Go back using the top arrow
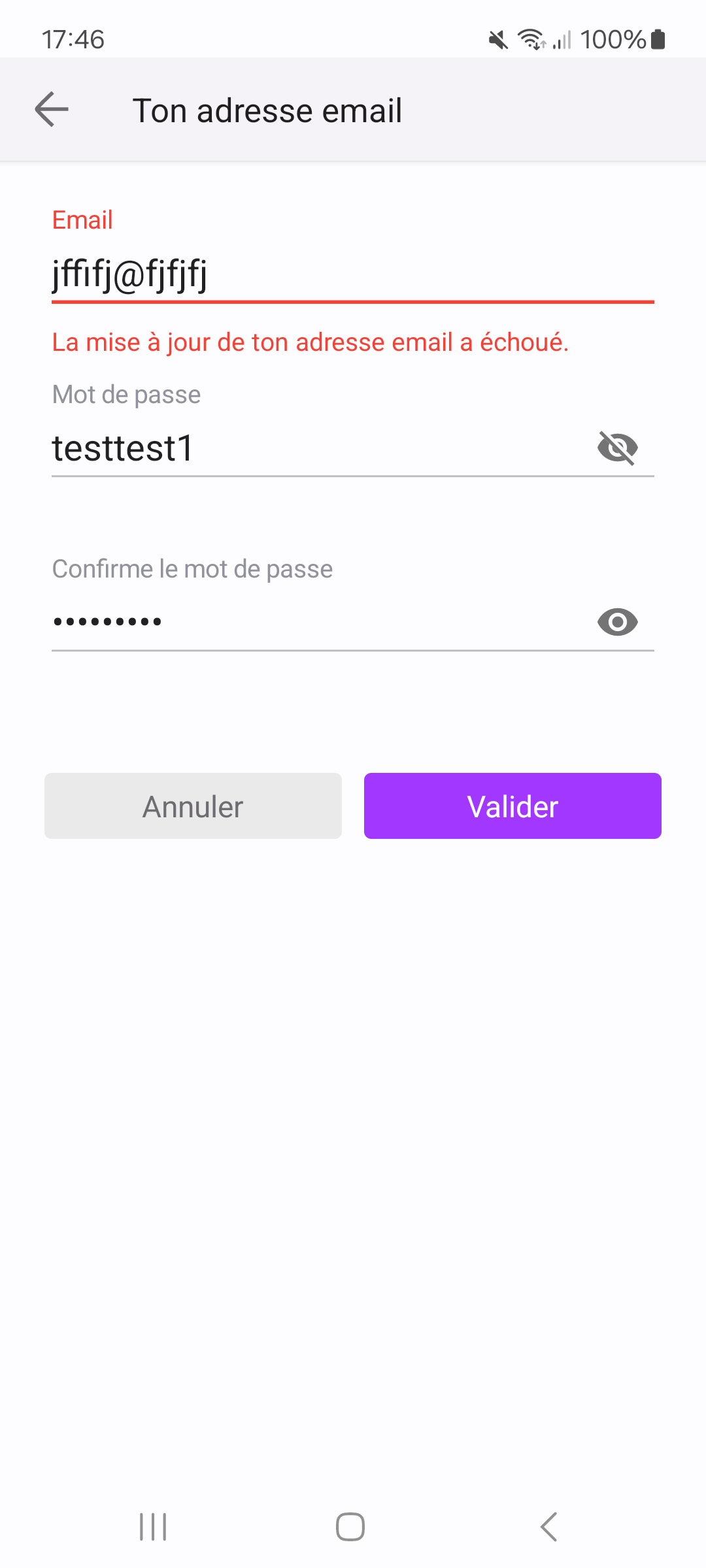Viewport: 706px width, 1568px height. click(x=52, y=109)
